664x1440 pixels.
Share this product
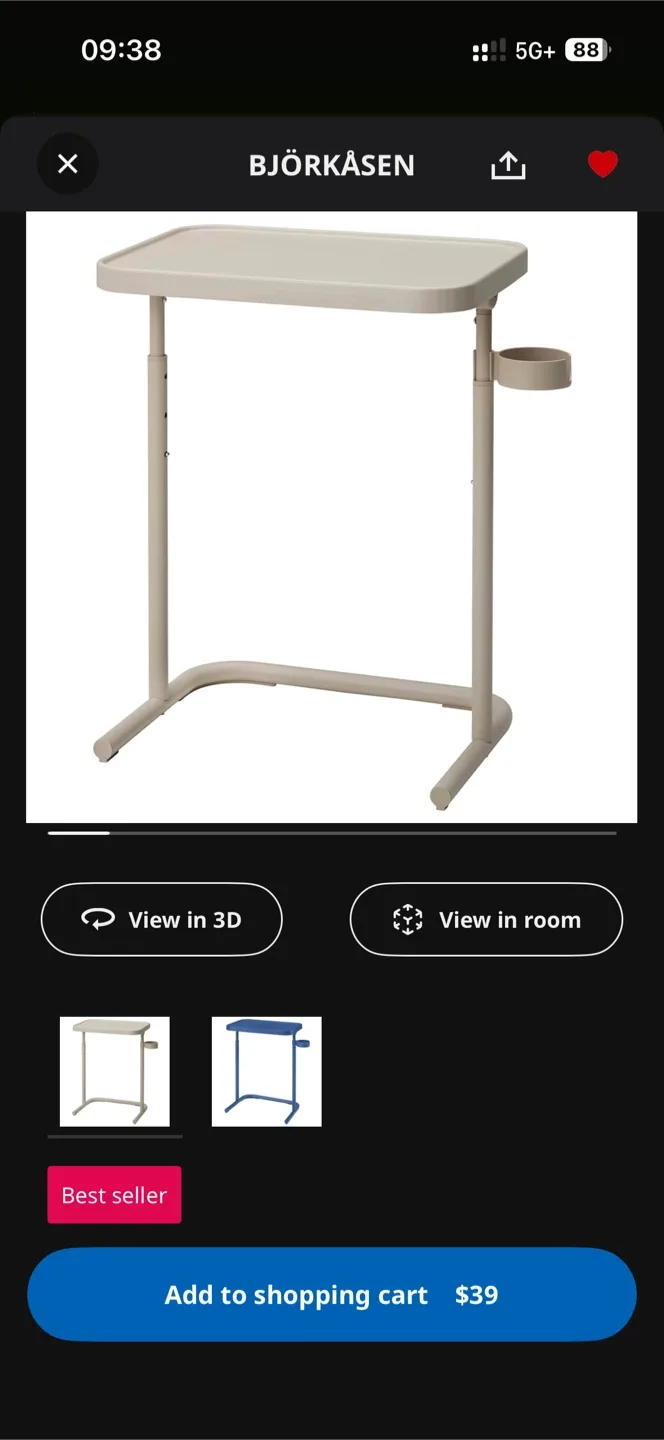pyautogui.click(x=508, y=165)
